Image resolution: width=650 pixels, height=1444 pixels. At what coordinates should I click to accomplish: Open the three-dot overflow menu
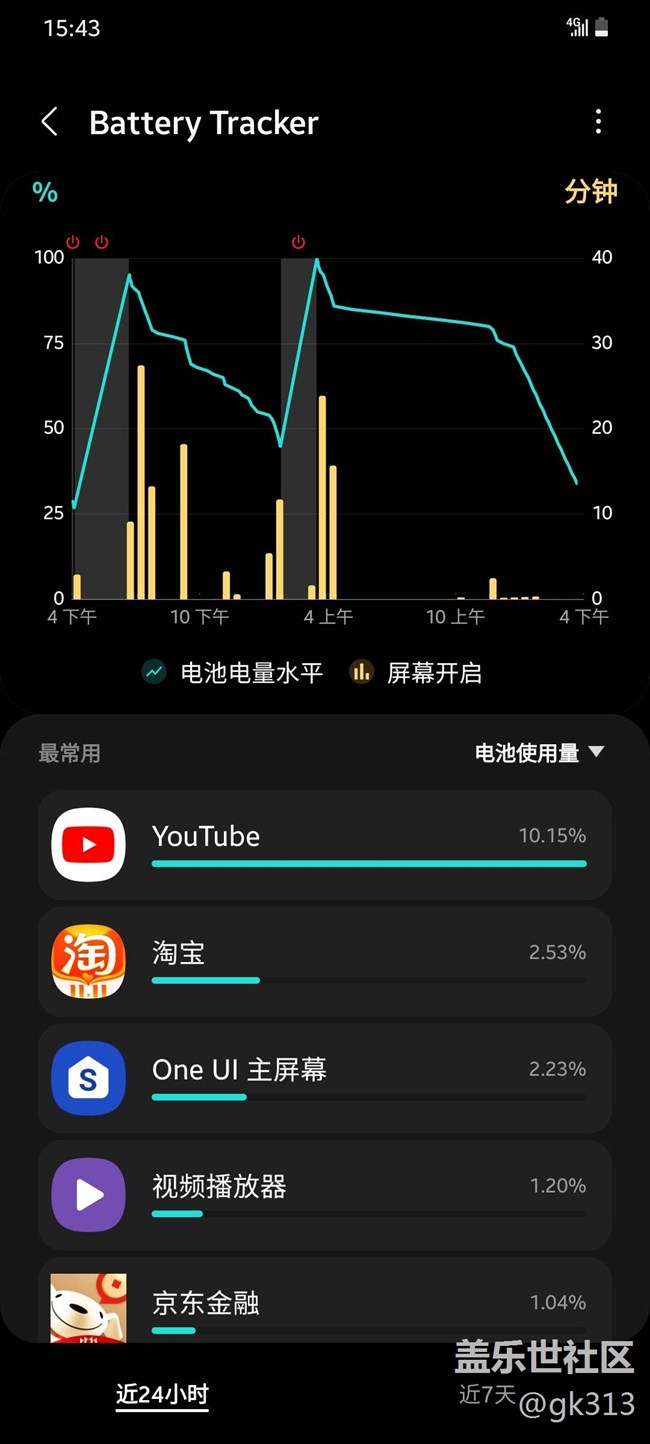598,122
